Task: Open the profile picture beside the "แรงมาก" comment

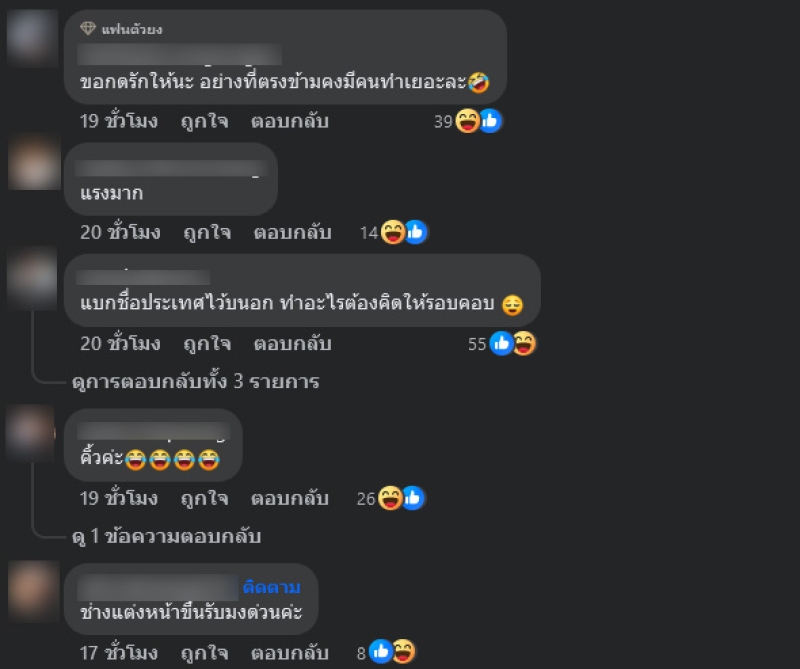Action: pyautogui.click(x=34, y=164)
